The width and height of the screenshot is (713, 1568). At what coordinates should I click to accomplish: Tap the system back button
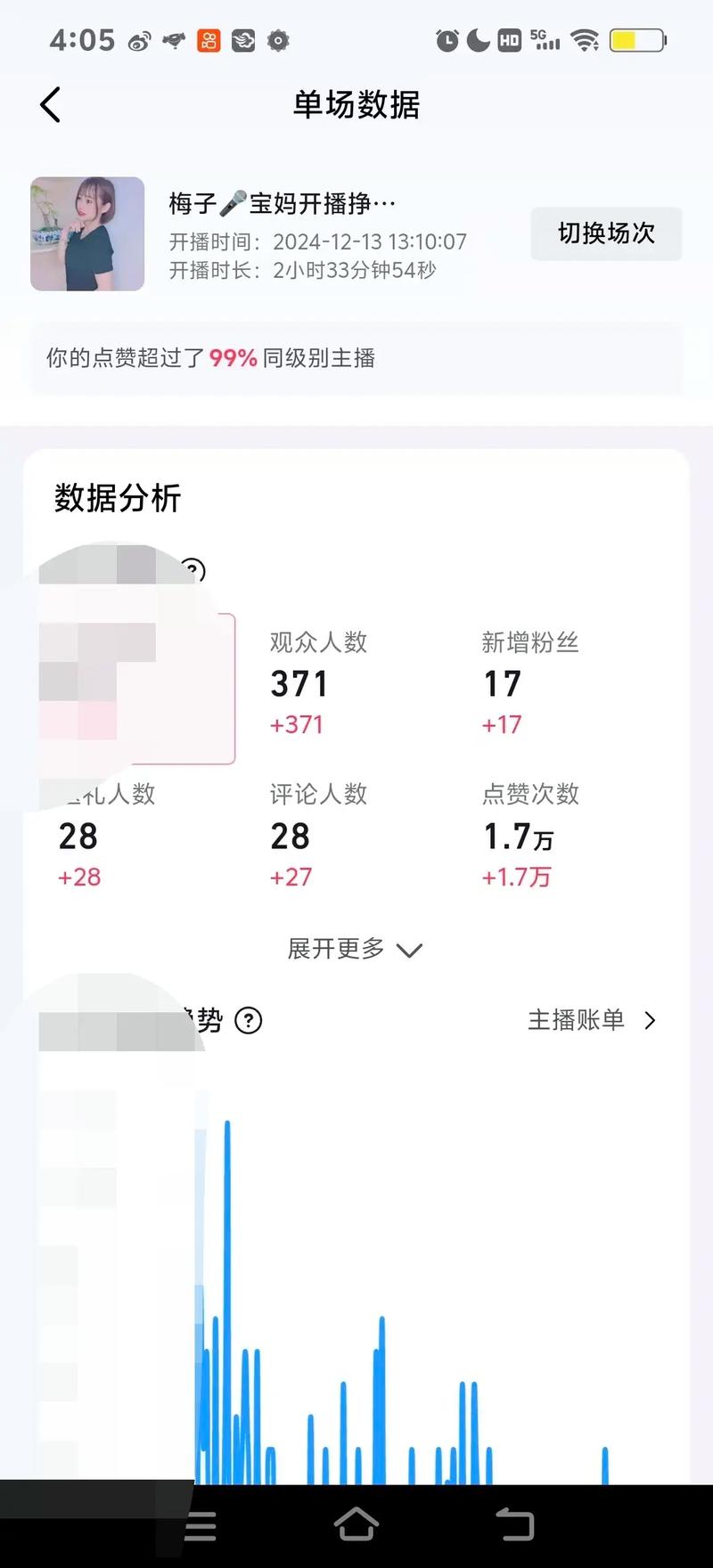point(514,1524)
